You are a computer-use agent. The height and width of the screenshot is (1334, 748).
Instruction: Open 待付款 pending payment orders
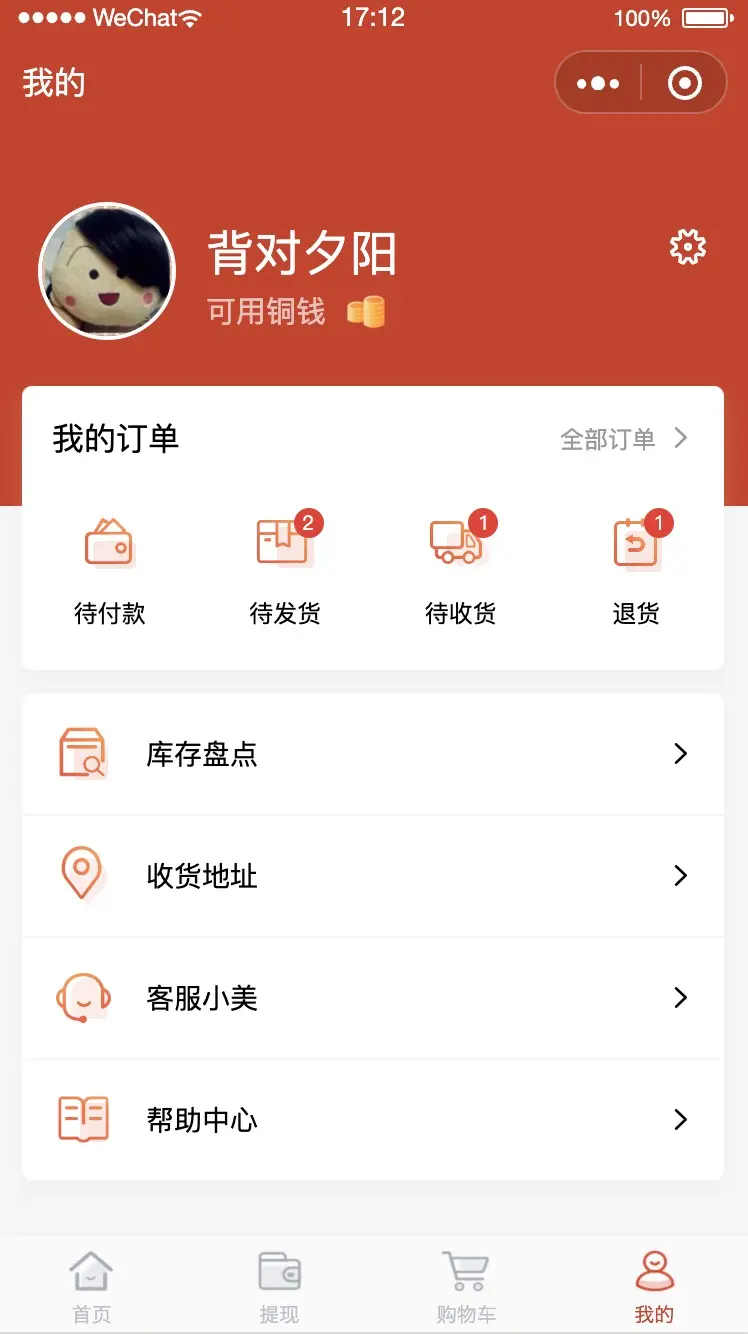click(110, 570)
